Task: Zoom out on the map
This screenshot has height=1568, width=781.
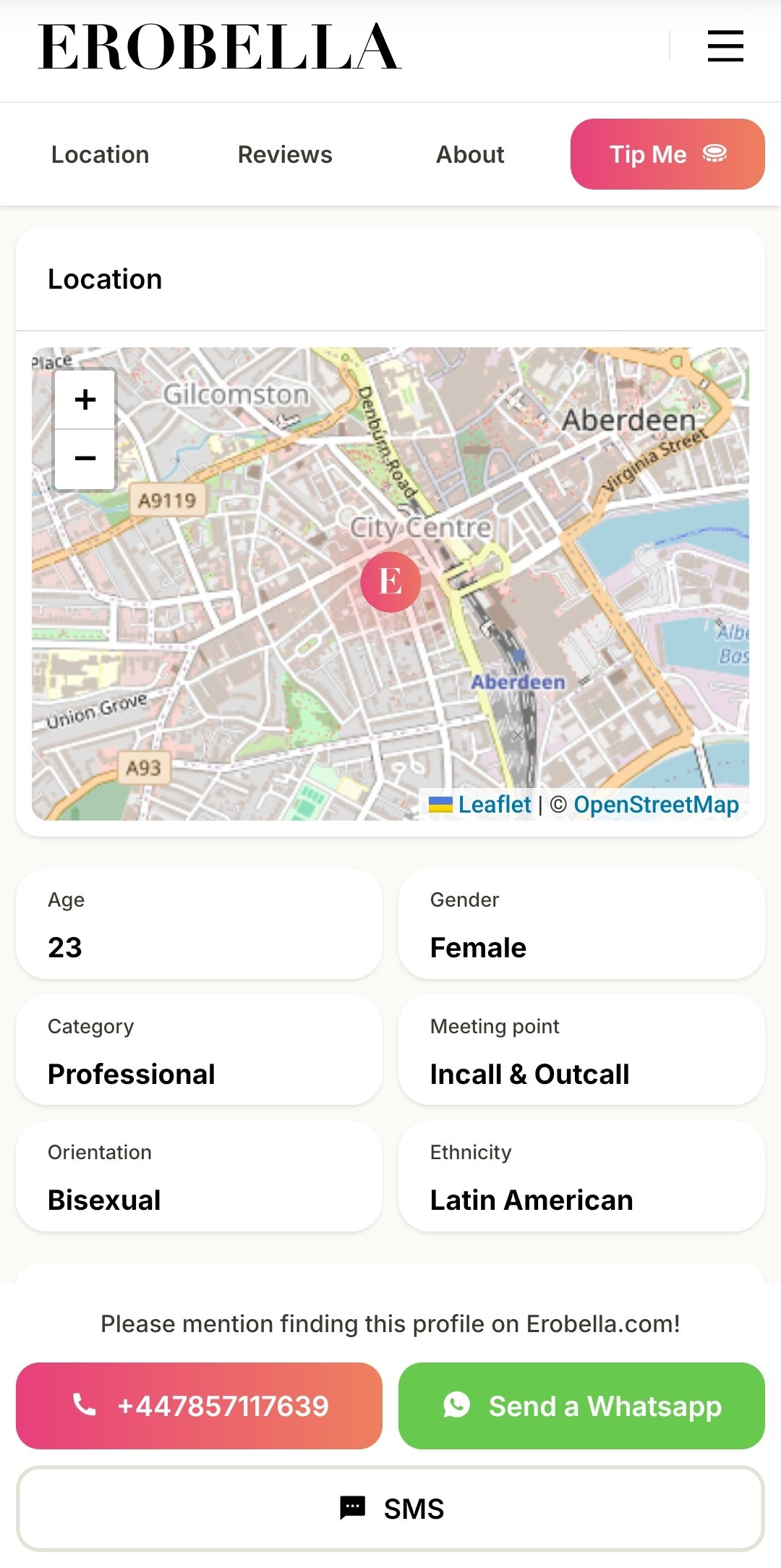Action: [85, 459]
